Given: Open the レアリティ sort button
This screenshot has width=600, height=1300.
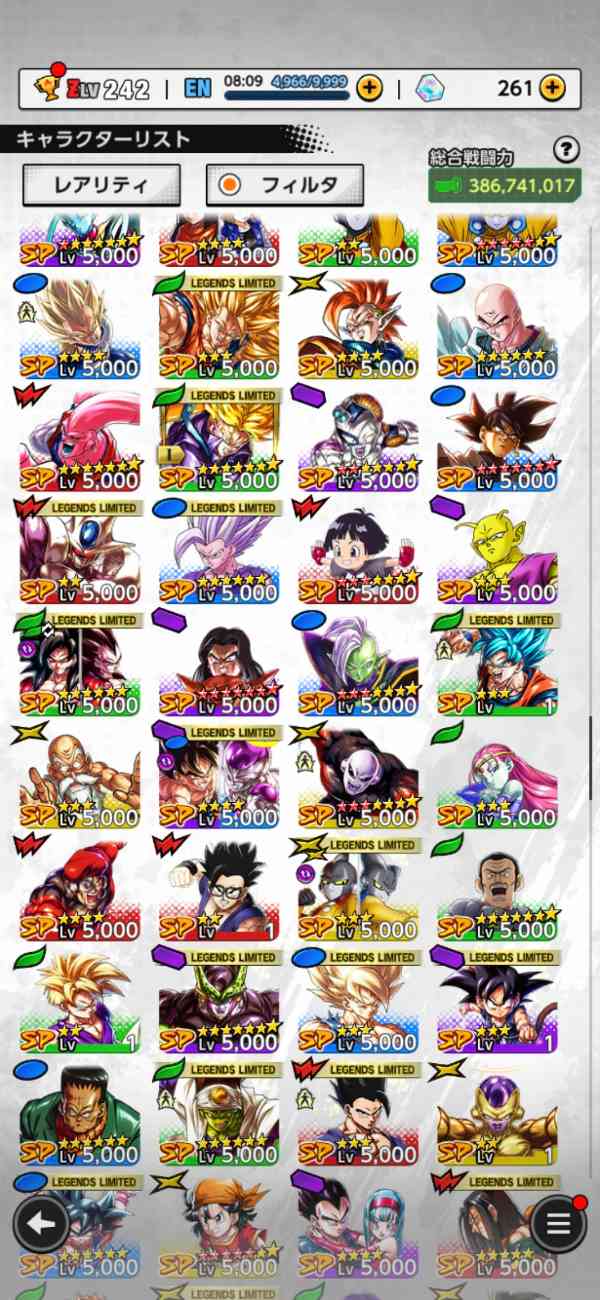Looking at the screenshot, I should pos(101,185).
